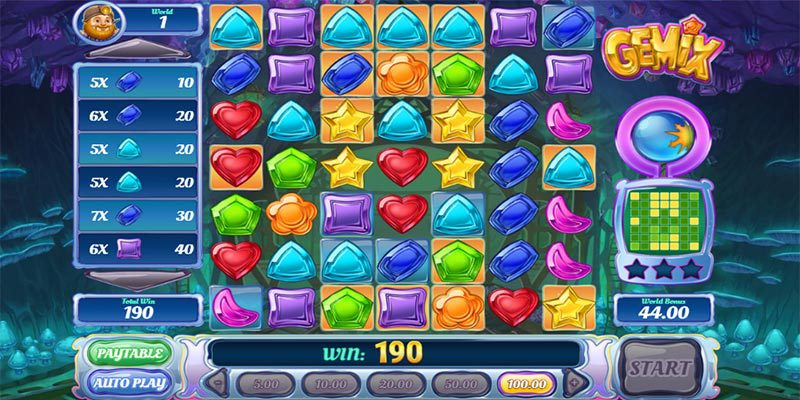Hit the START button
The image size is (800, 400).
(x=658, y=368)
